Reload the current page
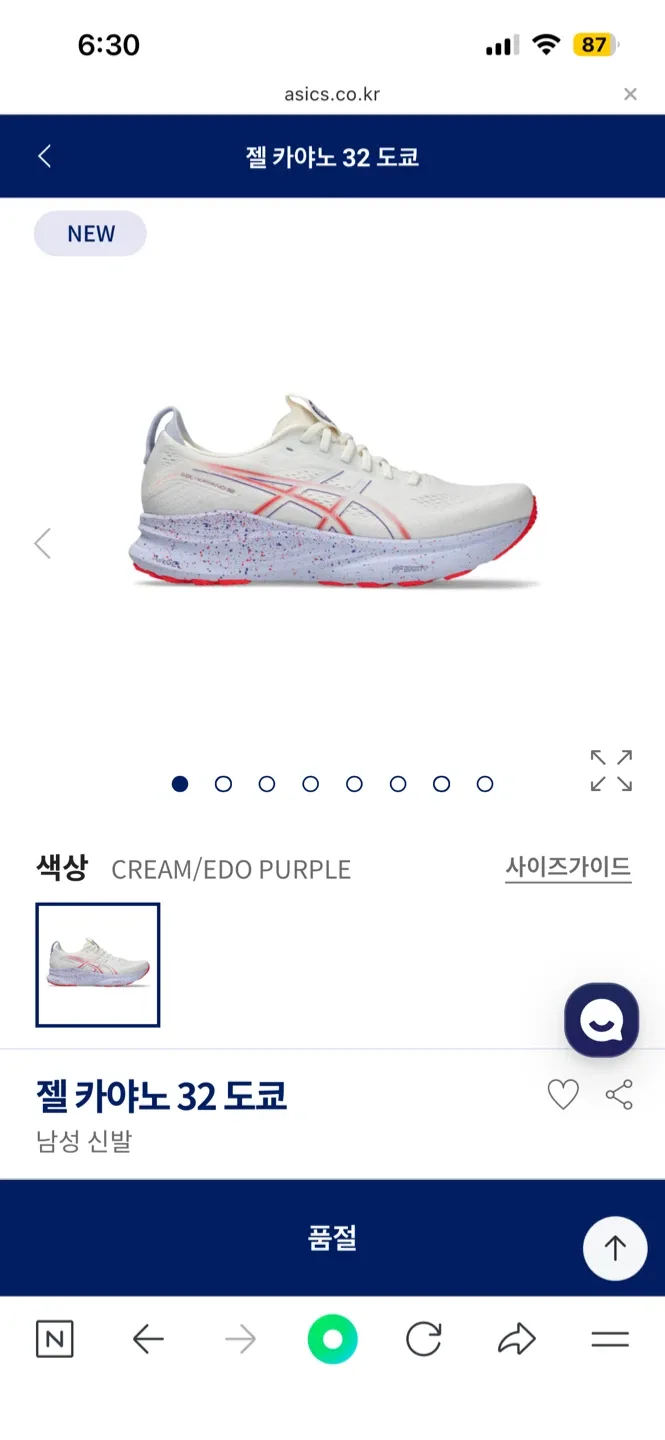Screen dimensions: 665x1440 tap(424, 1340)
